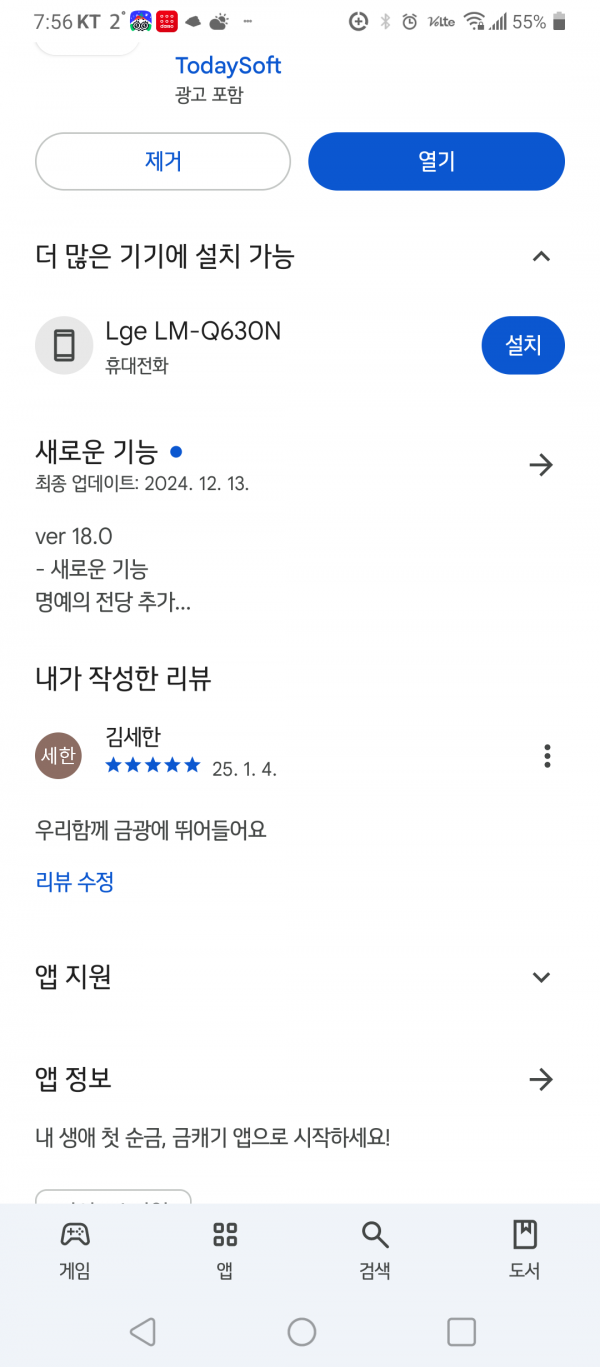The width and height of the screenshot is (600, 1367).
Task: Open 새로운 기능 details arrow
Action: click(541, 465)
